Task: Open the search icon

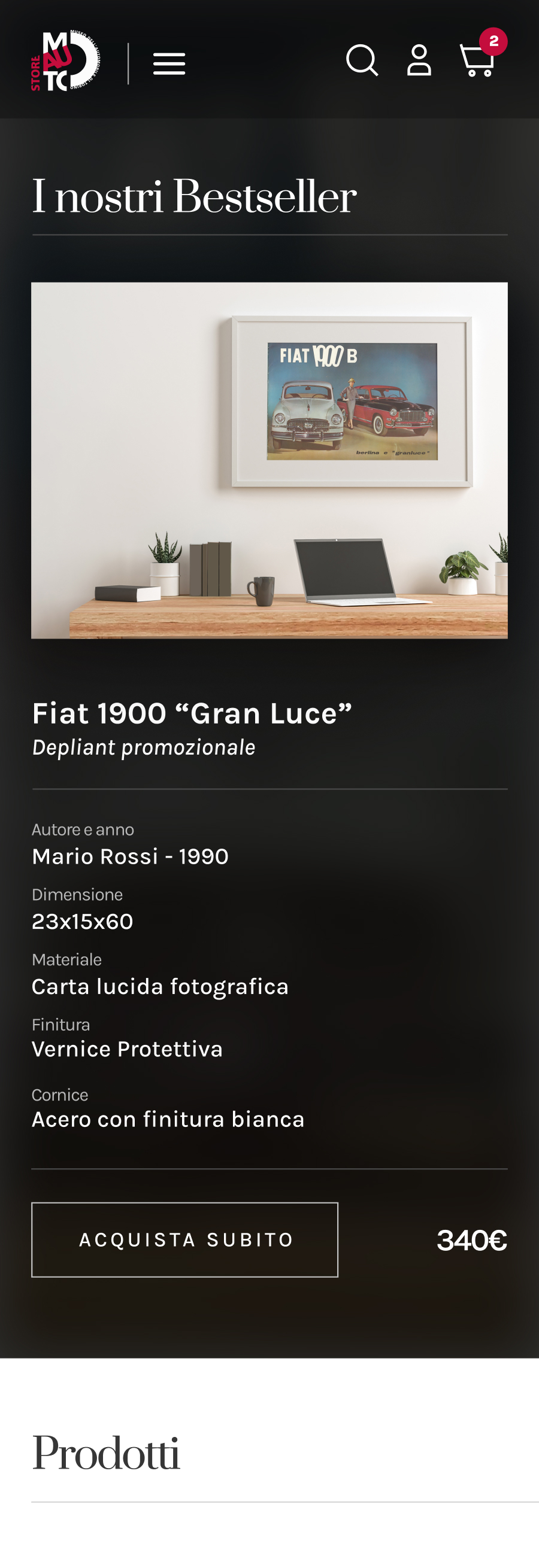Action: click(x=362, y=61)
